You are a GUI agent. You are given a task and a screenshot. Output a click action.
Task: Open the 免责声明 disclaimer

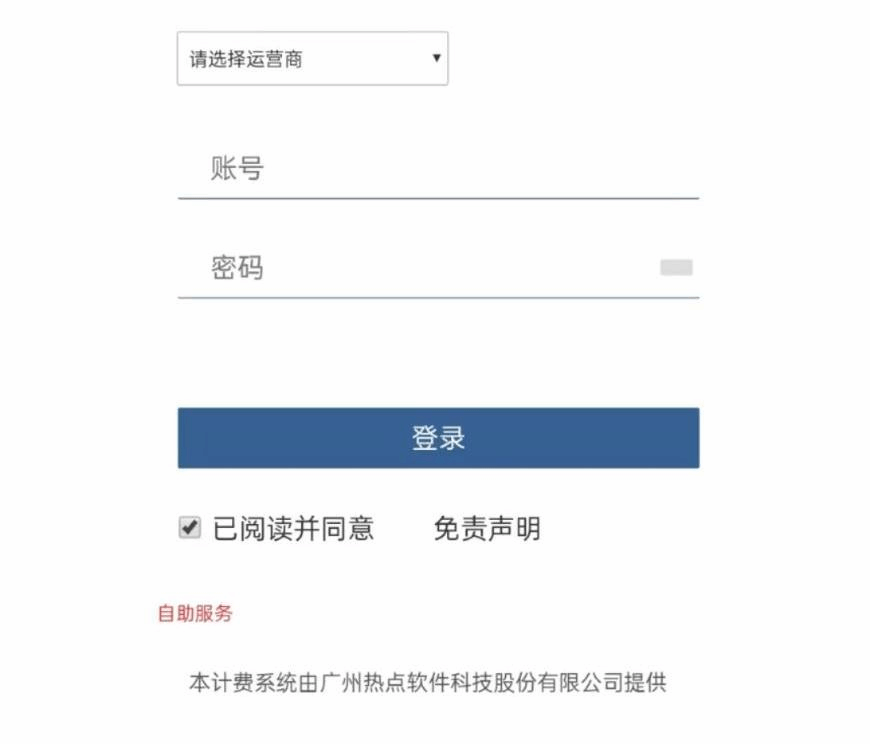486,528
